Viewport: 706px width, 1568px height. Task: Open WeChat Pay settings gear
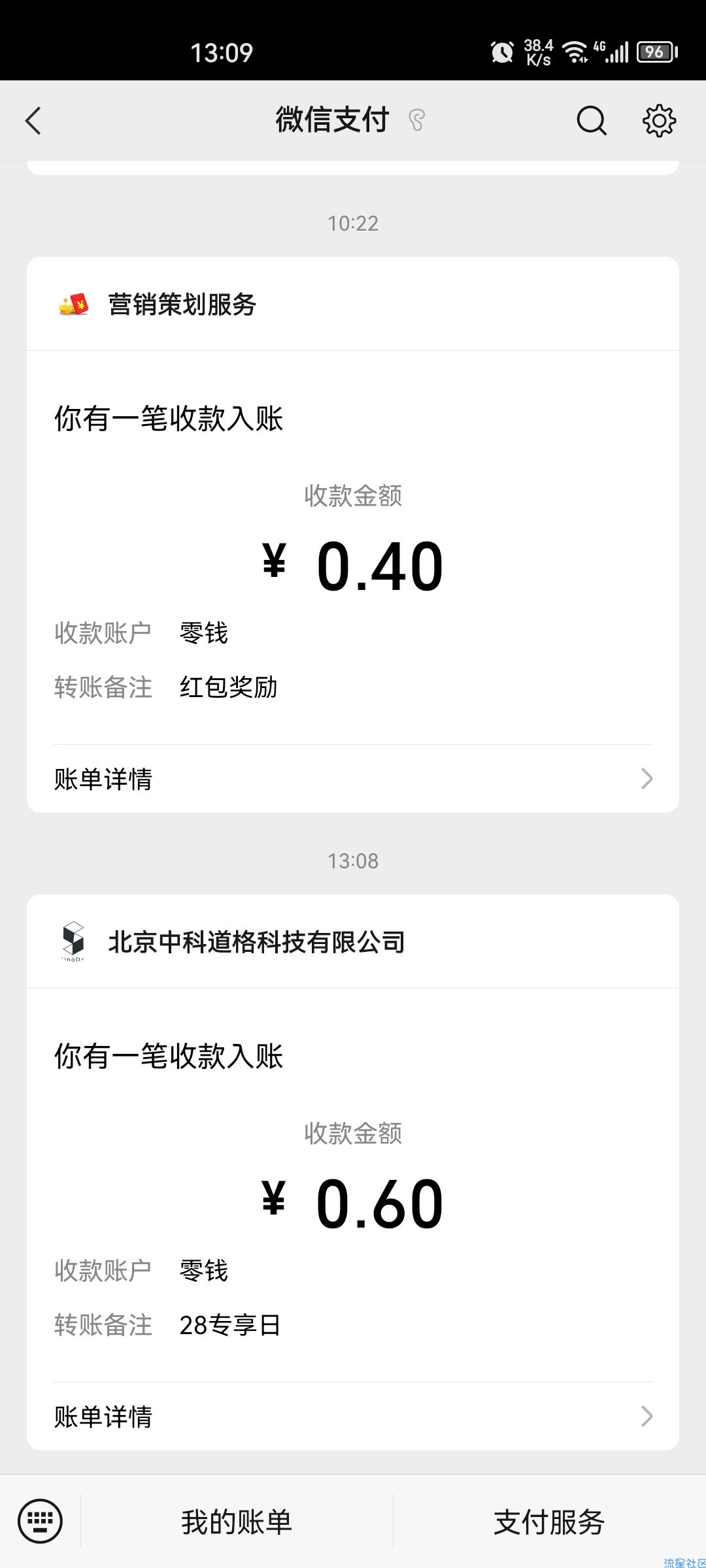pyautogui.click(x=659, y=121)
